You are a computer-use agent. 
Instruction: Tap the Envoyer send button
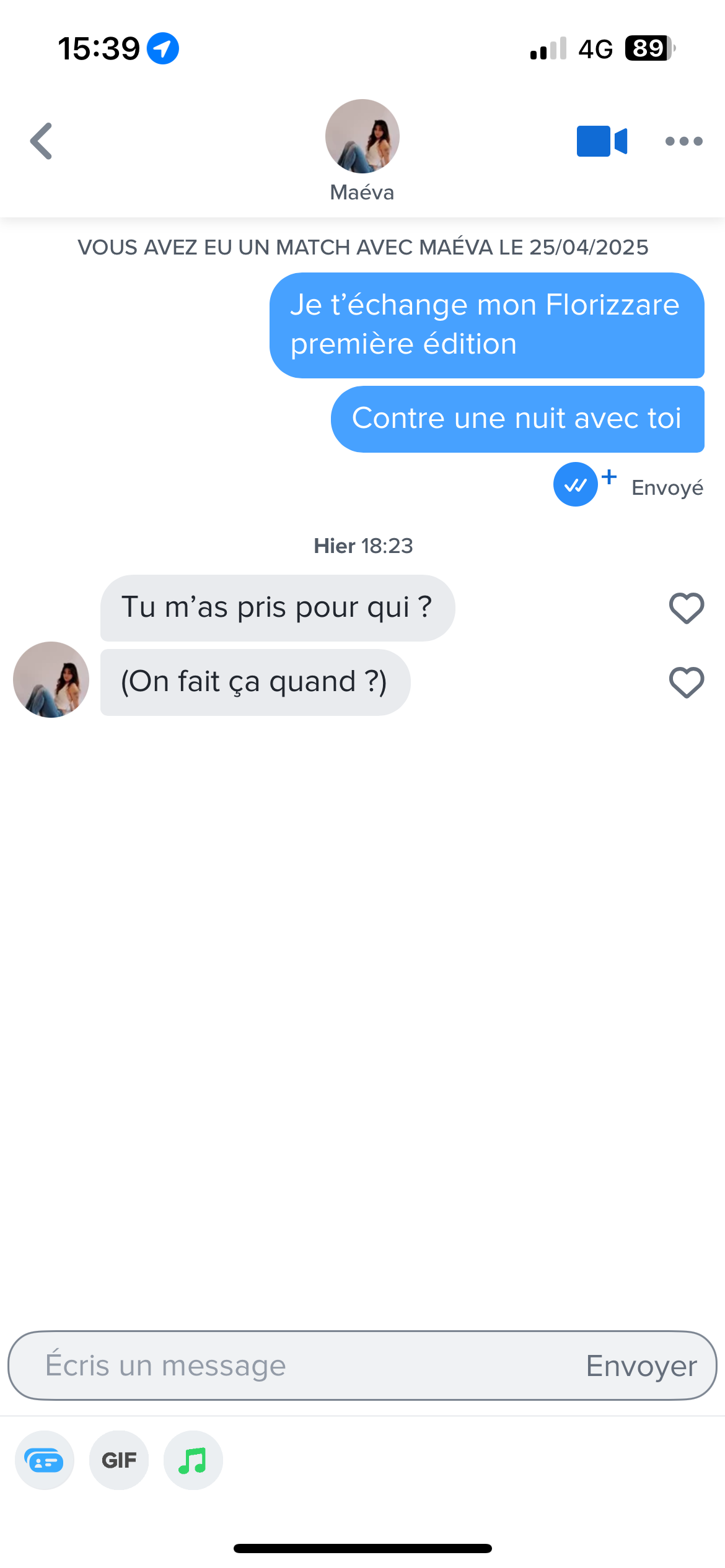click(x=641, y=1365)
